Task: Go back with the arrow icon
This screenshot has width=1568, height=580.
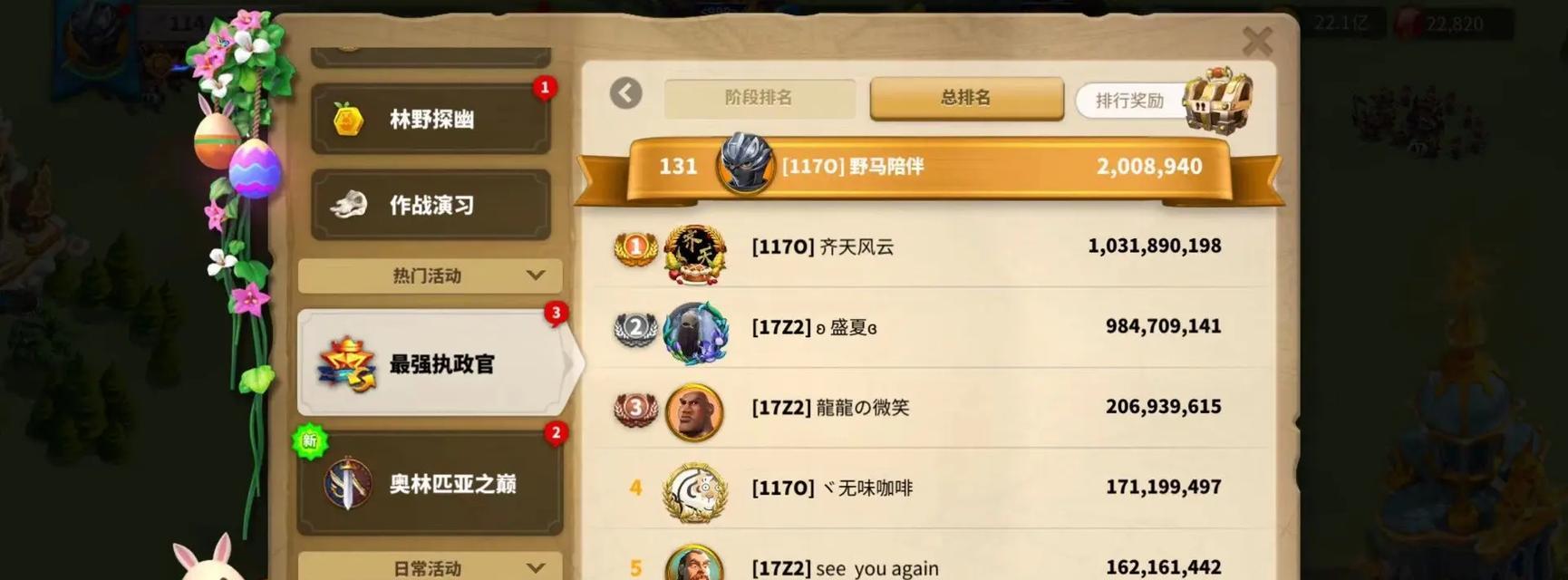Action: click(625, 92)
